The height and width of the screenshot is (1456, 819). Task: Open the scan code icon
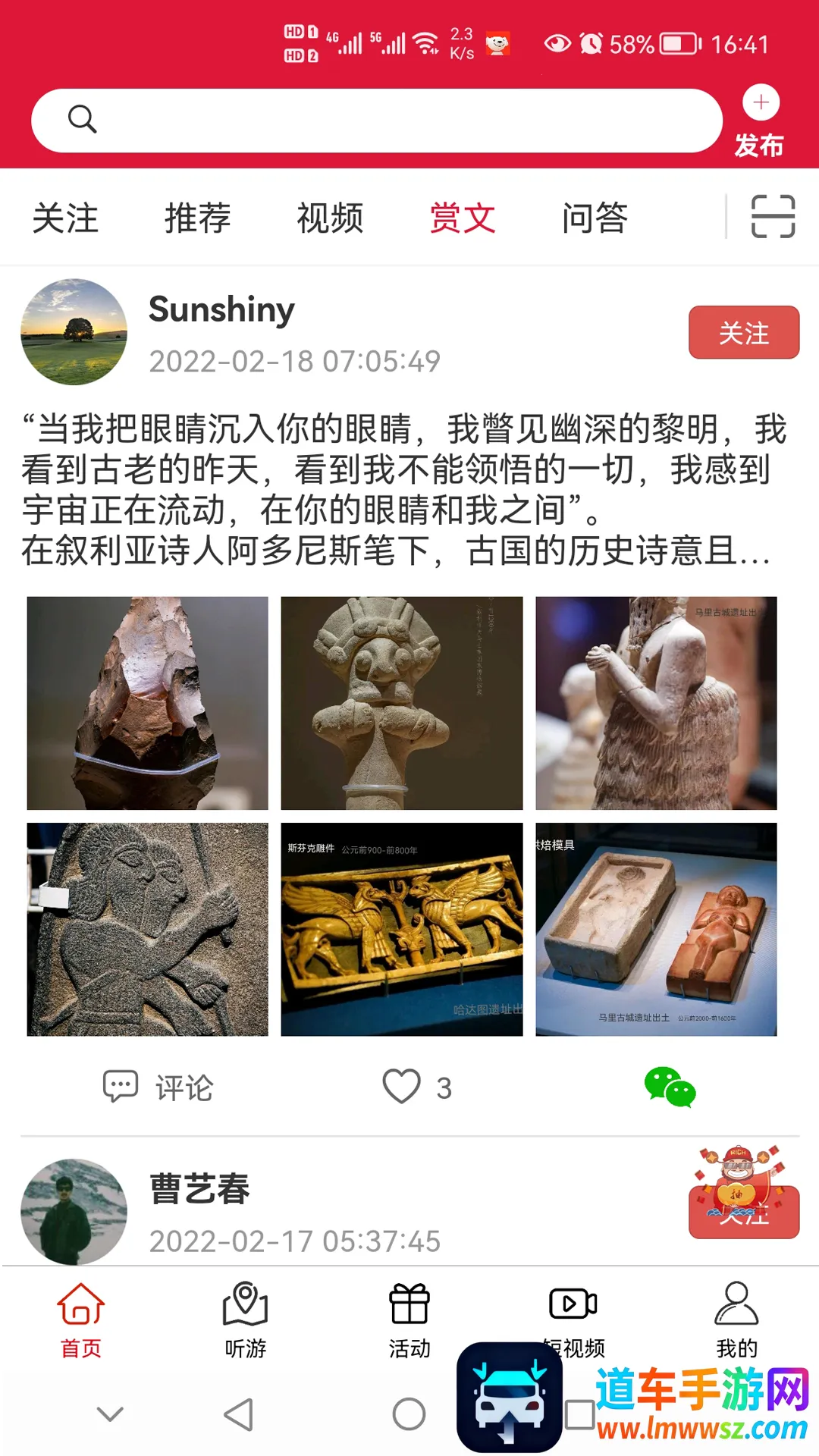[x=773, y=217]
